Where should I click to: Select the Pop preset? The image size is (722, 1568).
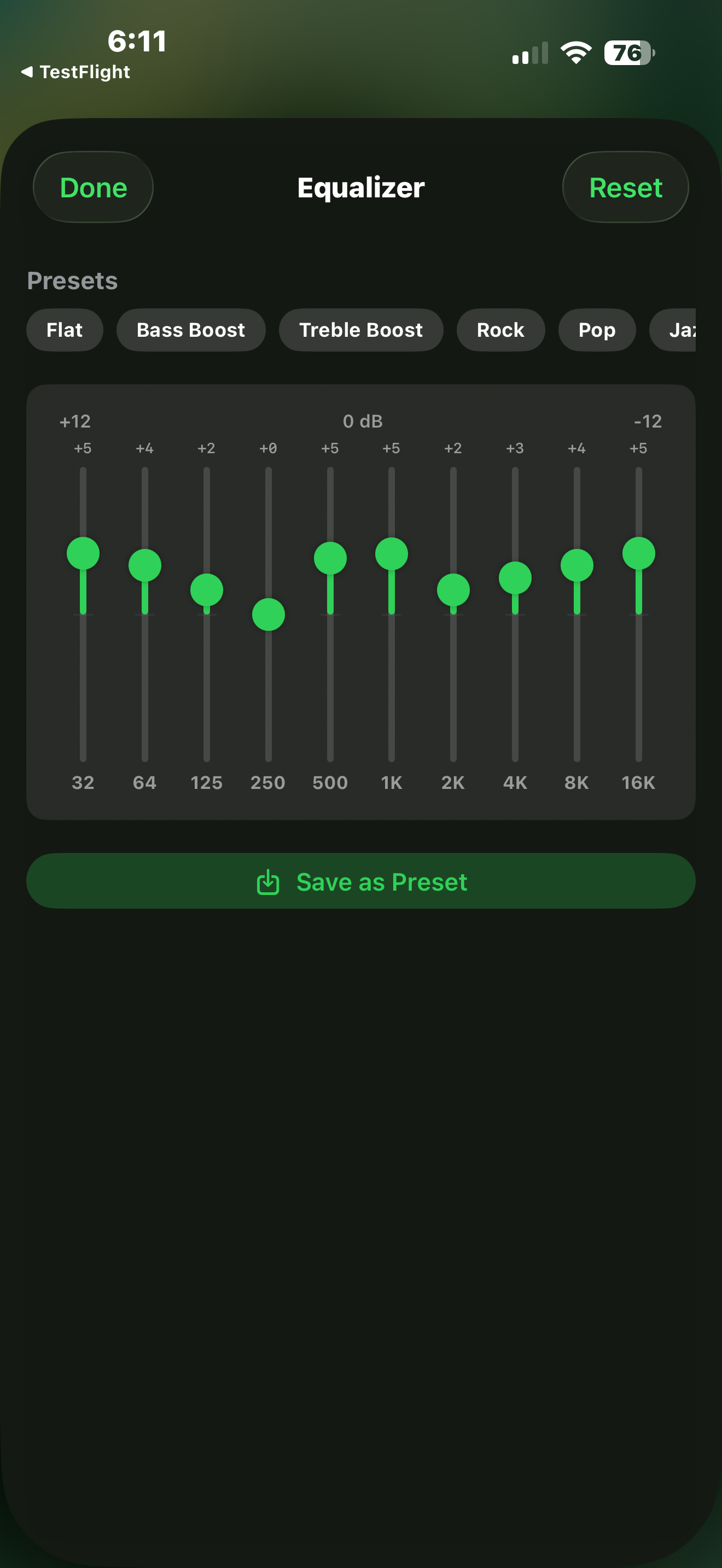596,330
